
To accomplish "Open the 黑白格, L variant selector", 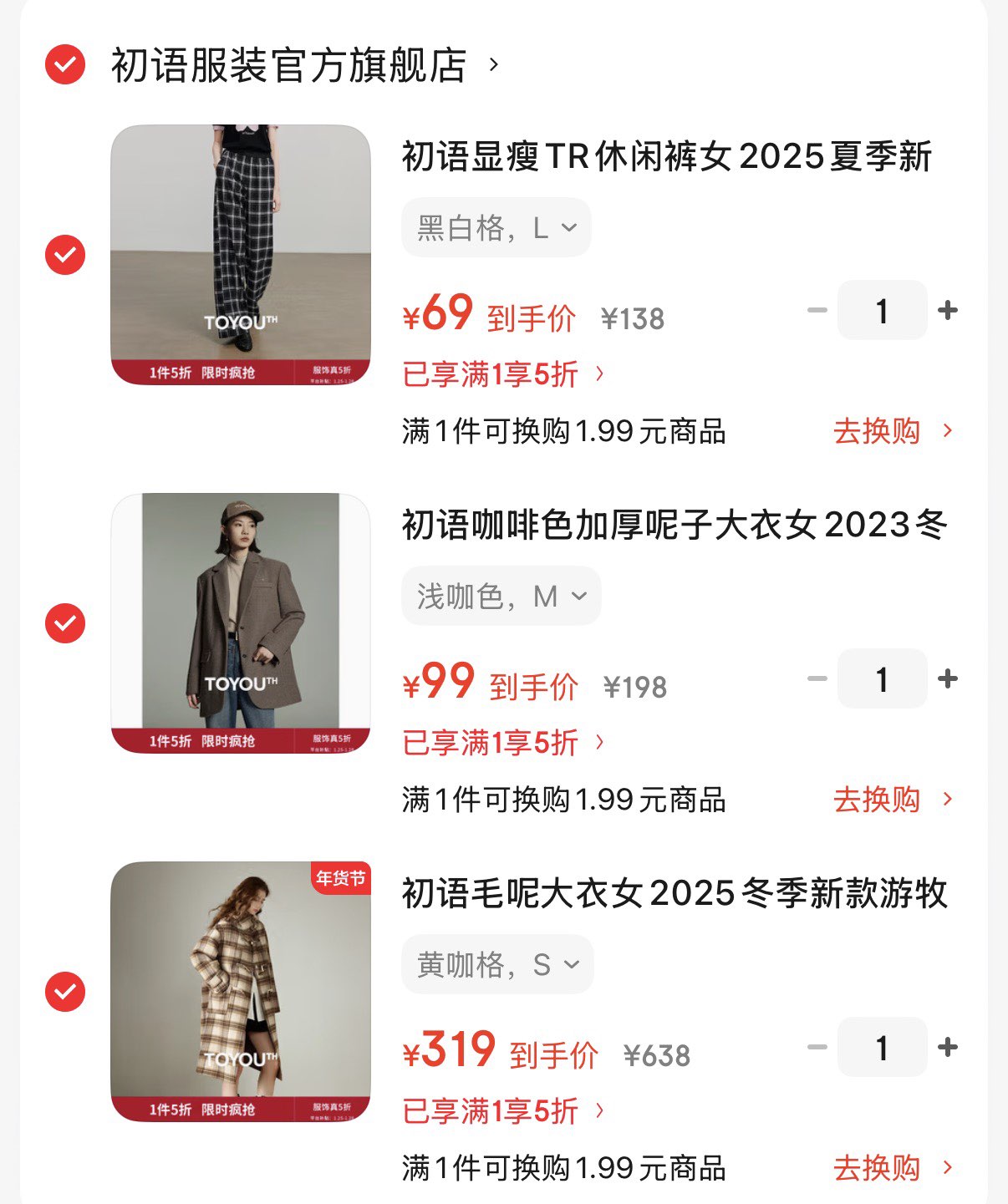I will tap(496, 226).
